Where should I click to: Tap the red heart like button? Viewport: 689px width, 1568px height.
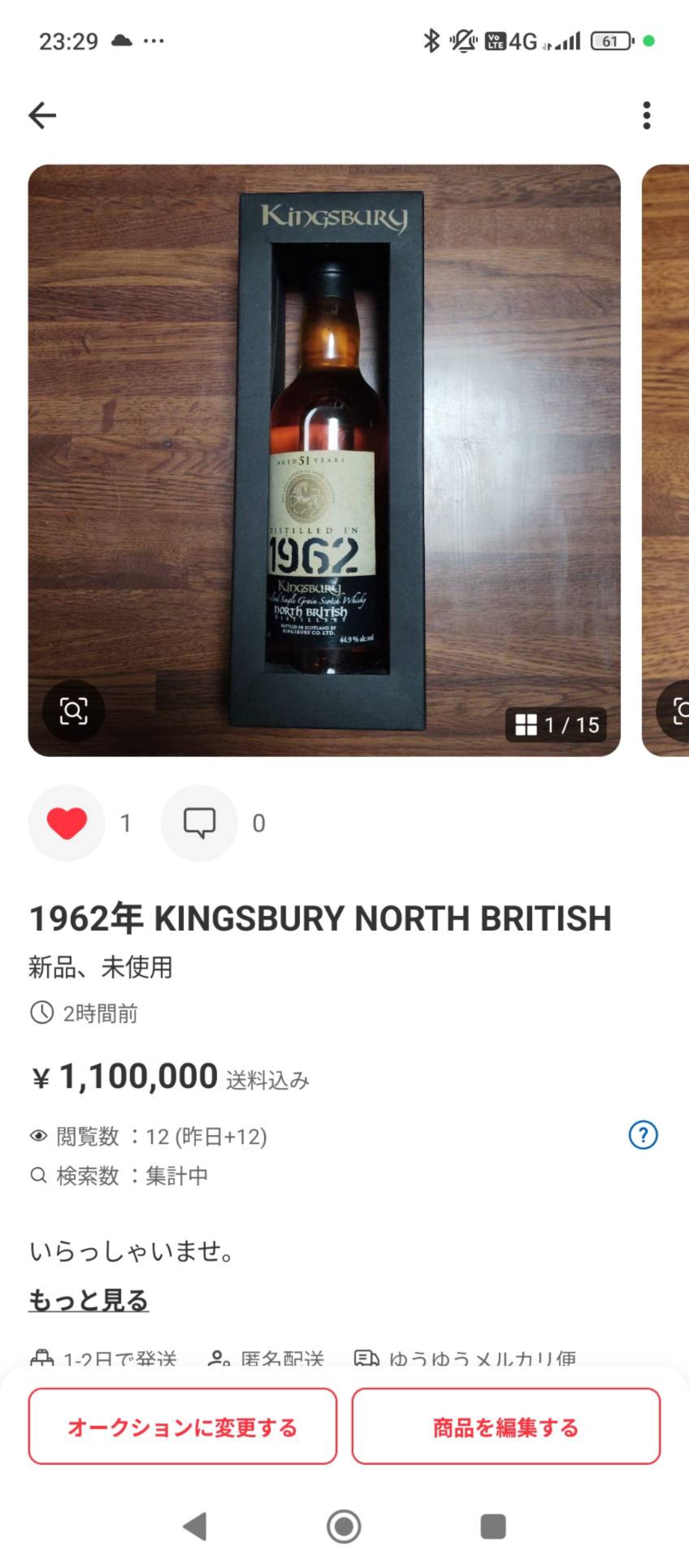[x=67, y=823]
